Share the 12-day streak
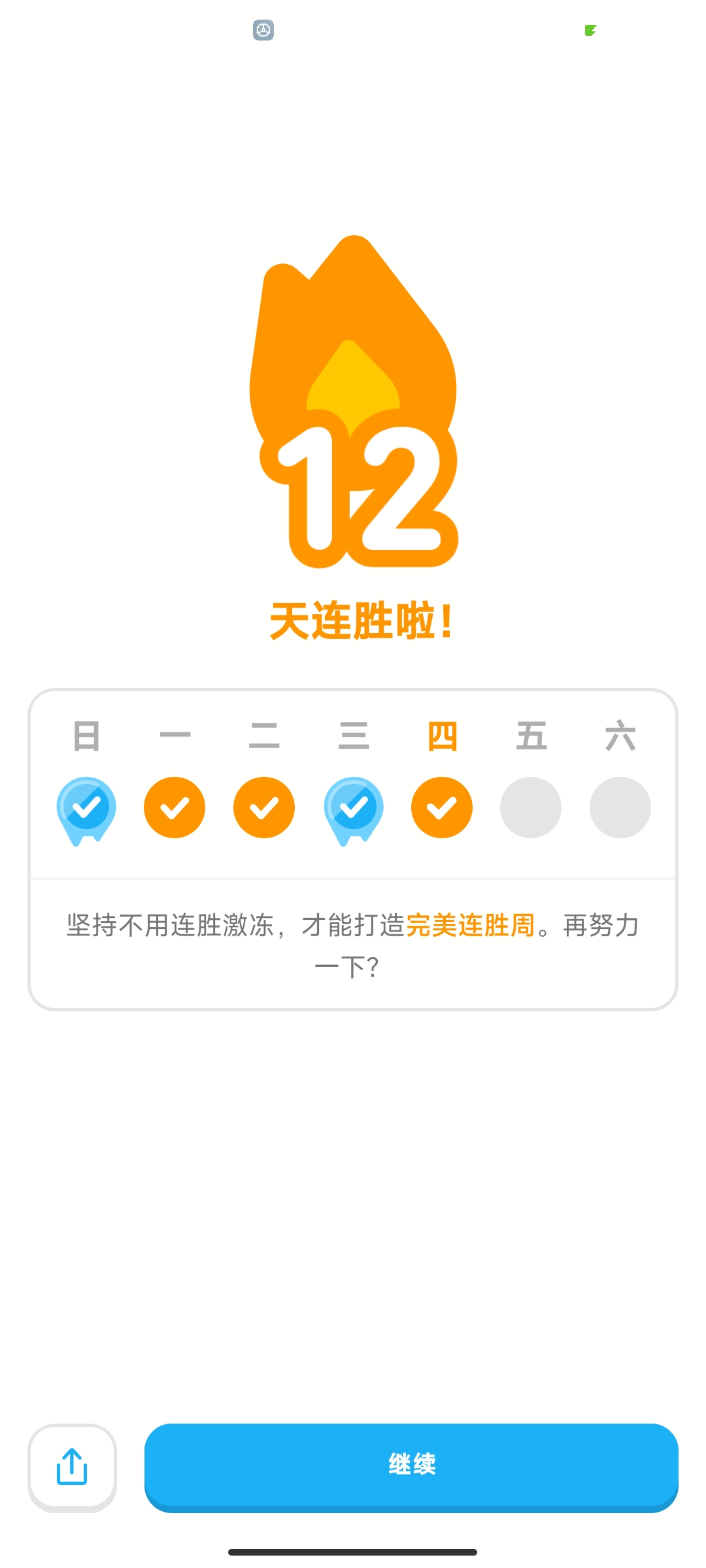This screenshot has width=706, height=1568. pyautogui.click(x=72, y=1466)
